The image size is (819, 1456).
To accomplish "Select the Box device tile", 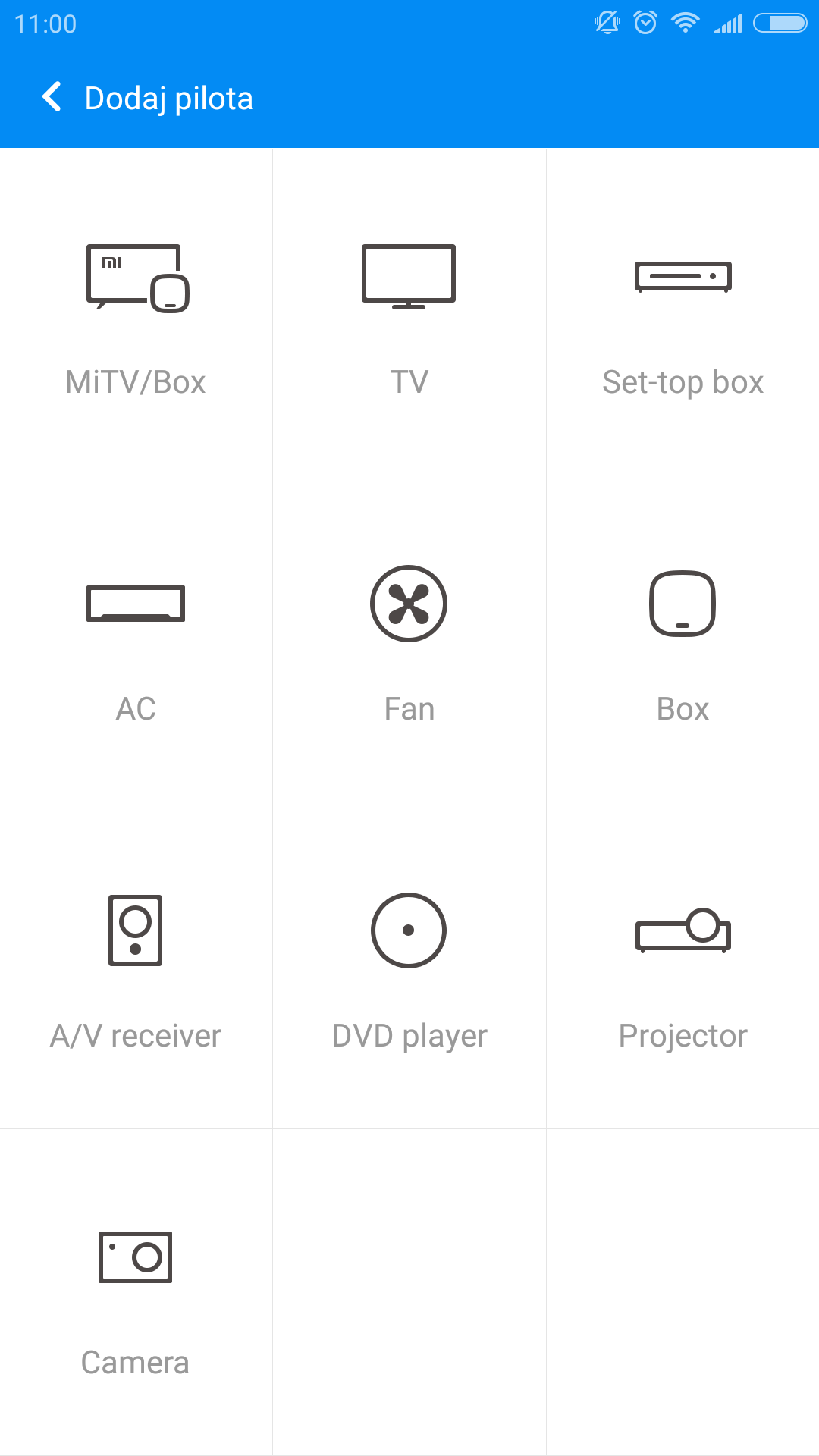I will coord(682,639).
